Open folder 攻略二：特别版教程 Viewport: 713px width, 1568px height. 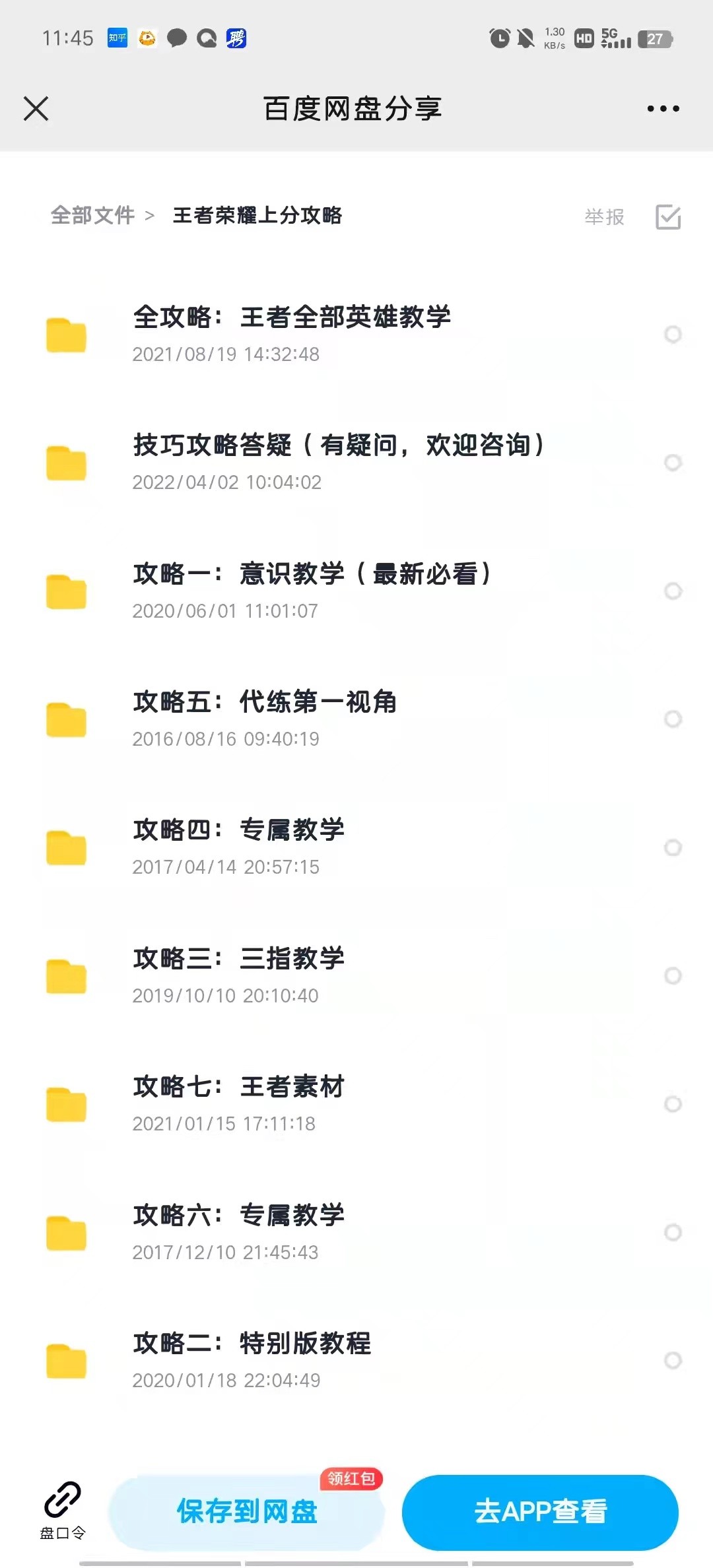pyautogui.click(x=252, y=1344)
